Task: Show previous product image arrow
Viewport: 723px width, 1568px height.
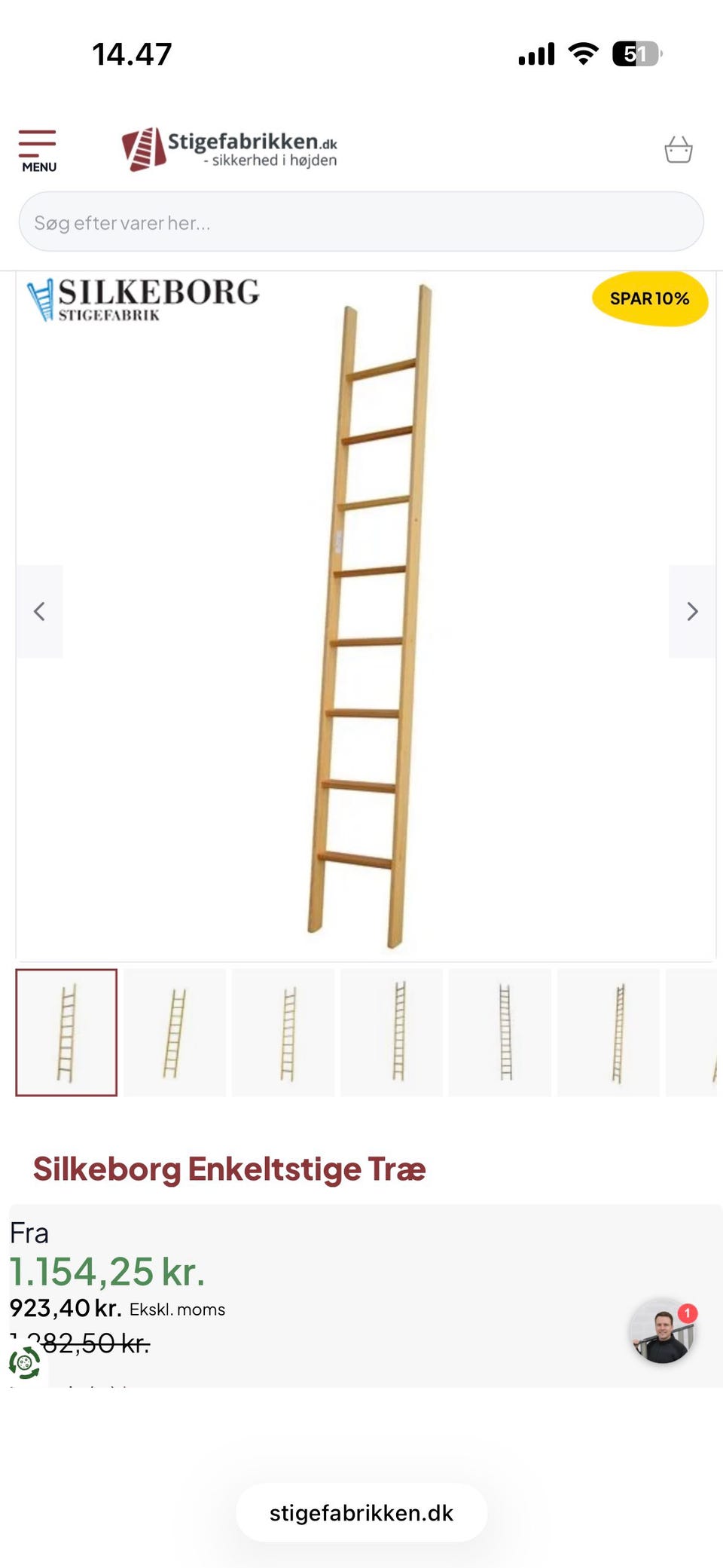Action: click(x=39, y=611)
